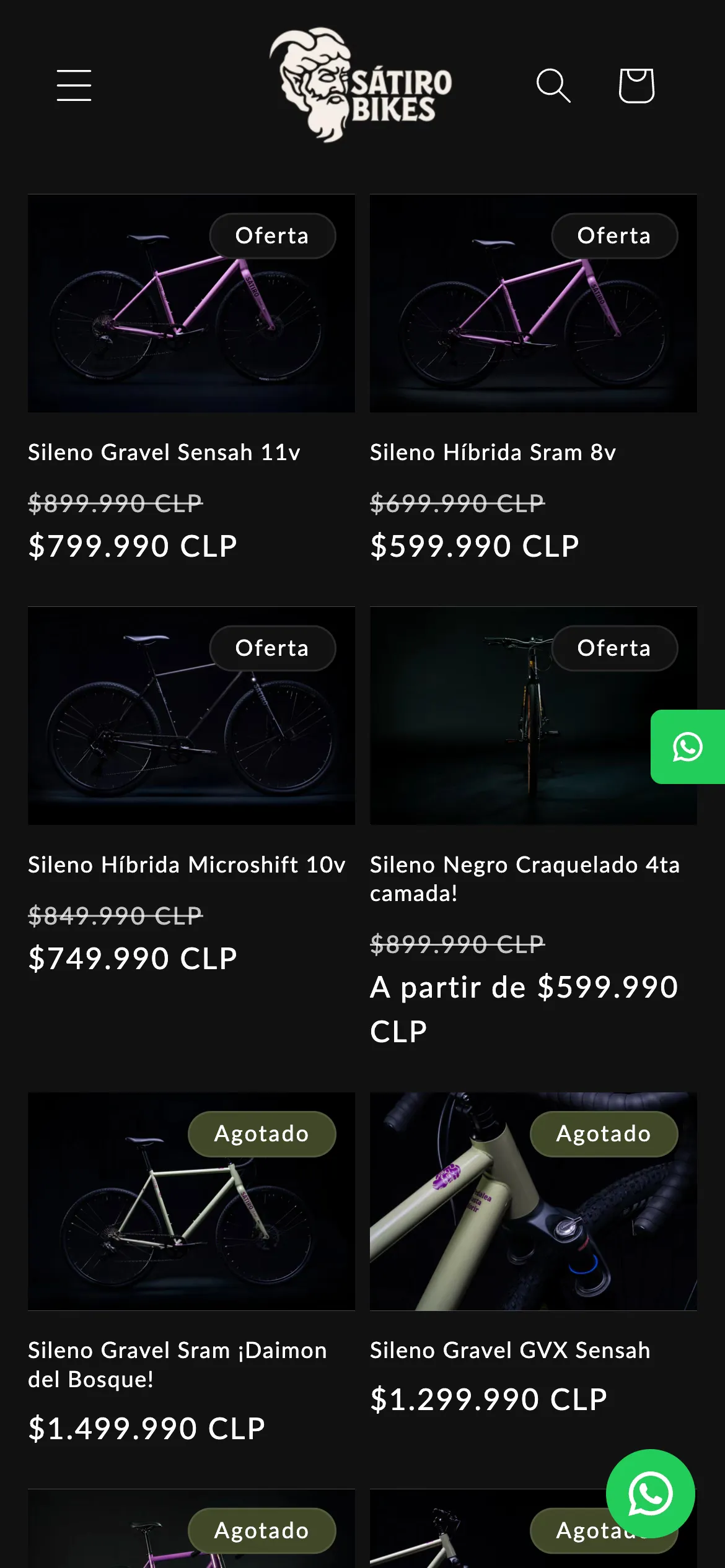Click the Oferta badge on Sileno Gravel Sensah 11v

click(272, 235)
